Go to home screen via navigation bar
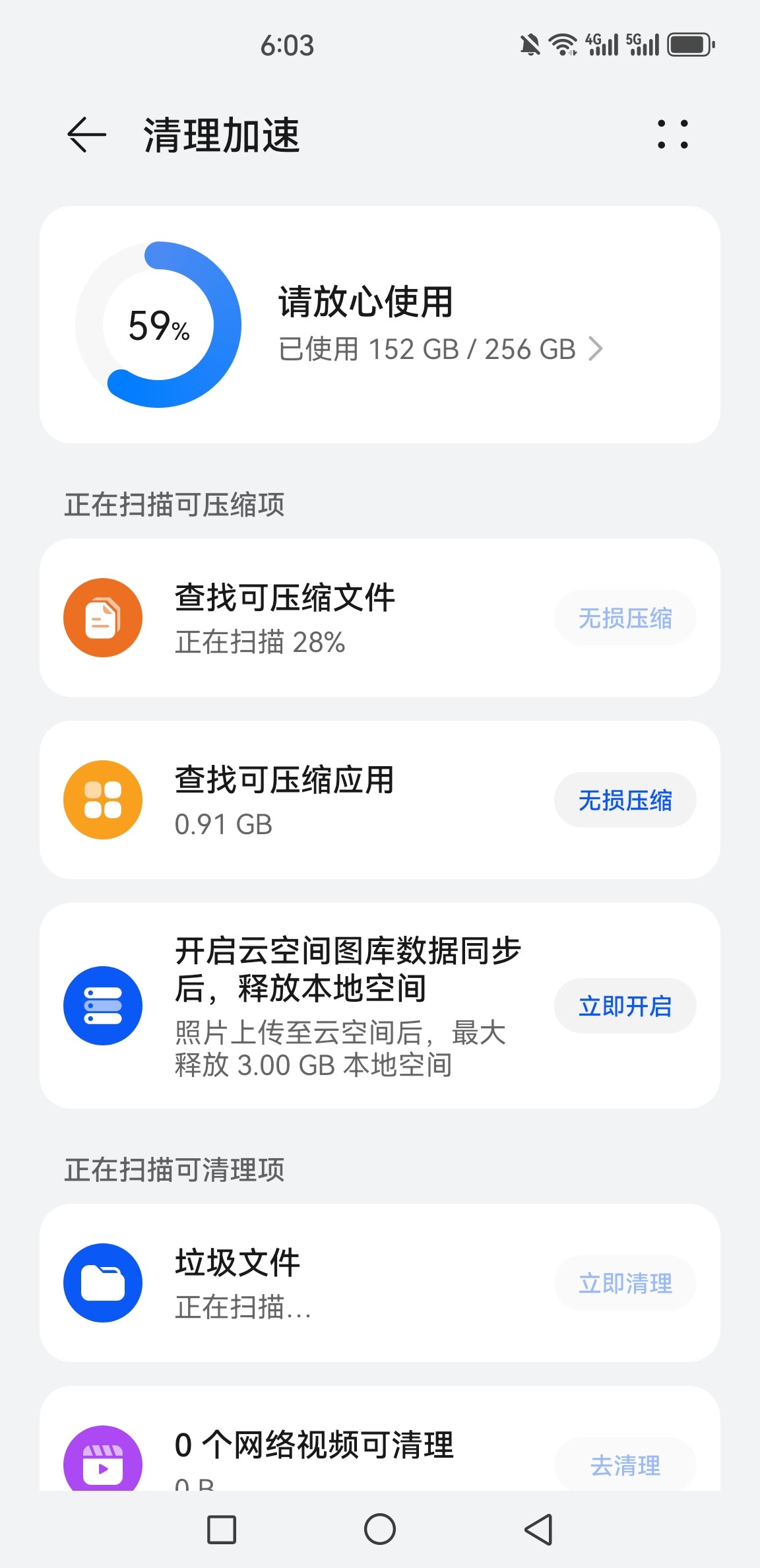The image size is (760, 1568). coord(380,1530)
